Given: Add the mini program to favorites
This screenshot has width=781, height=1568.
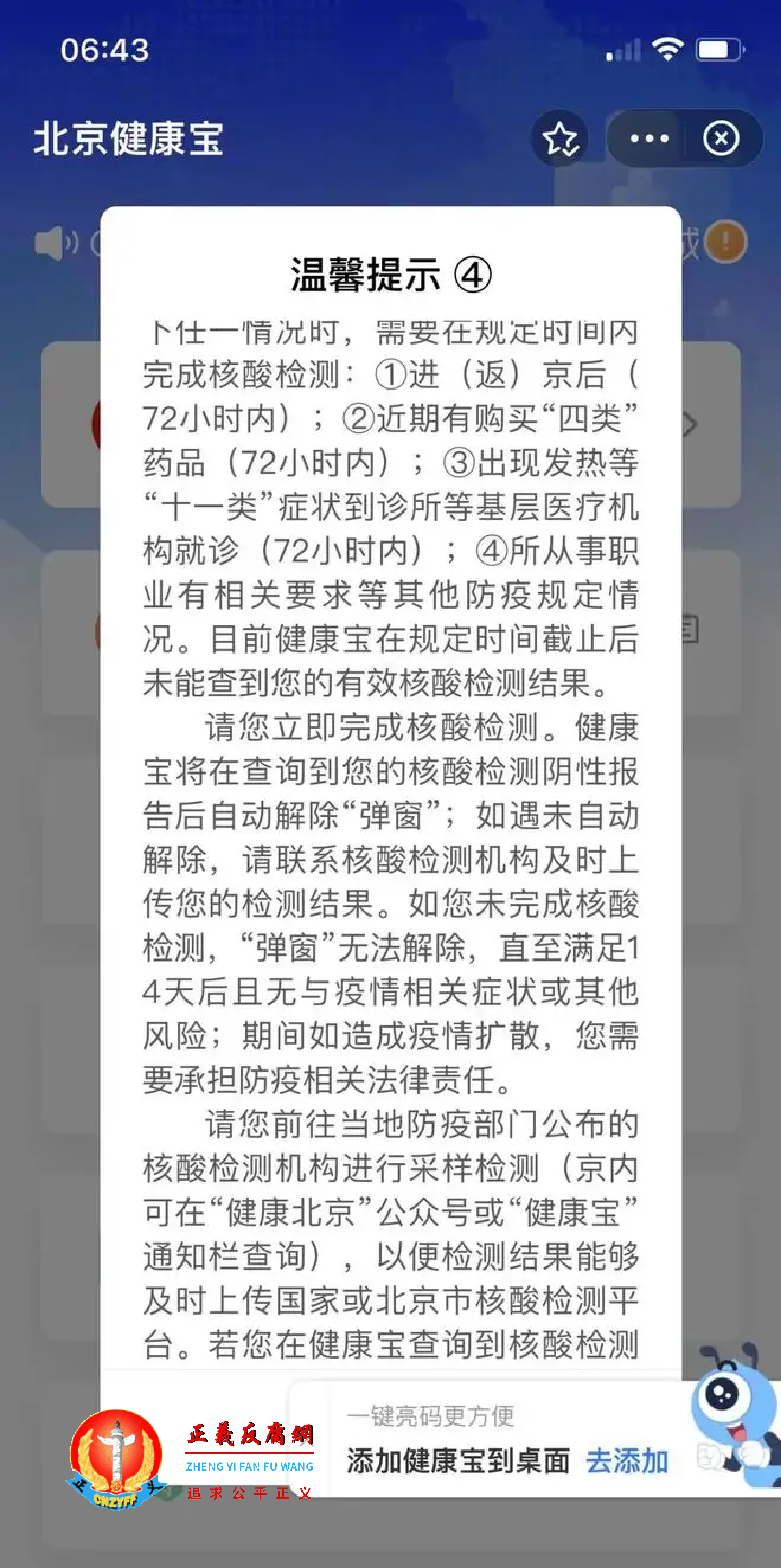Looking at the screenshot, I should point(559,139).
